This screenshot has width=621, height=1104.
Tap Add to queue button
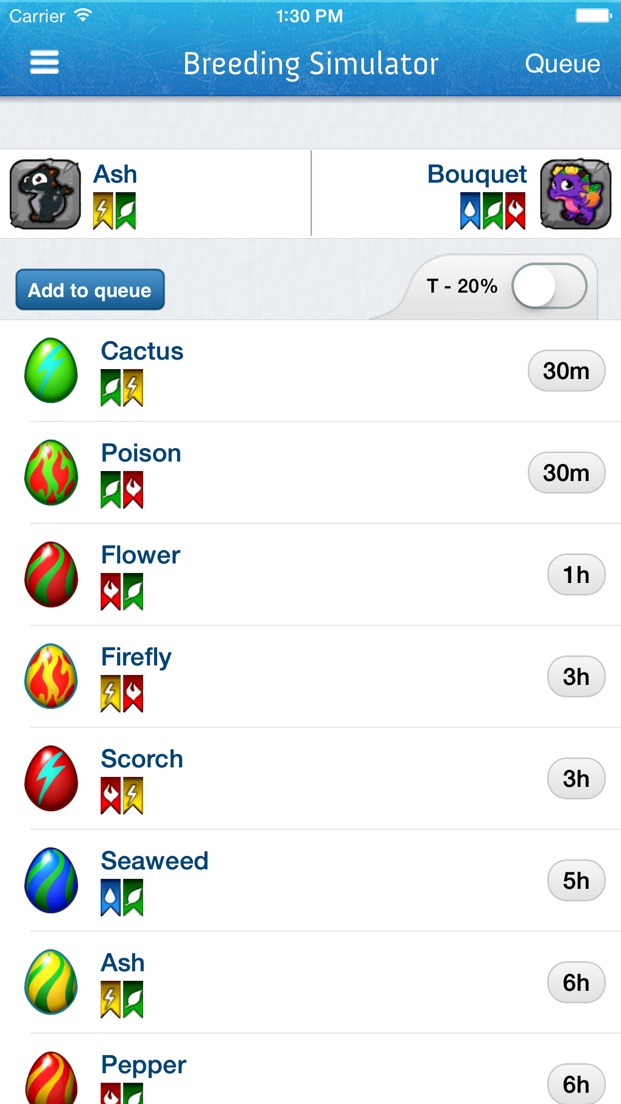[90, 289]
